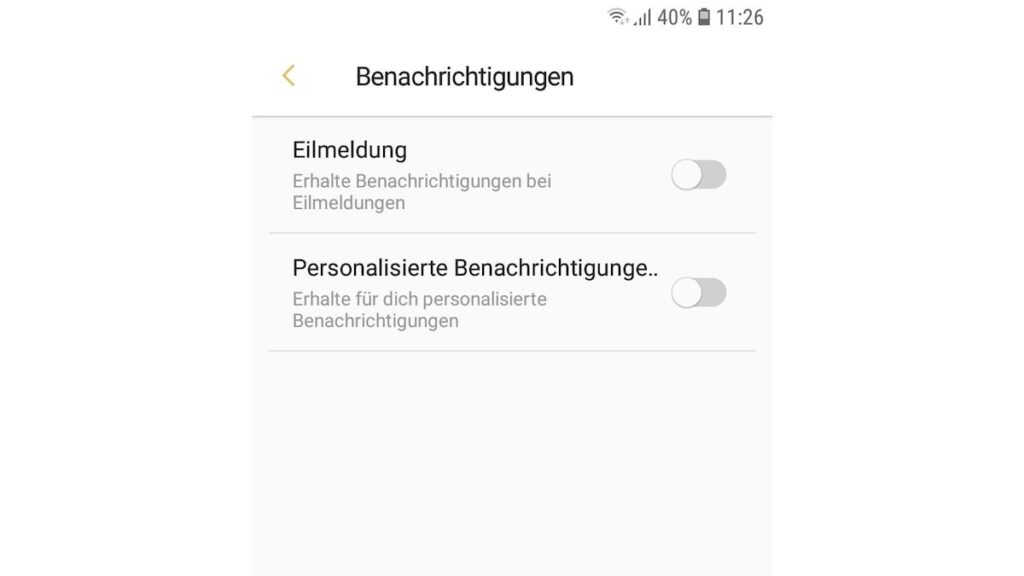Go back from the Benachrichtigungen screen
Image resolution: width=1024 pixels, height=576 pixels.
(x=288, y=76)
